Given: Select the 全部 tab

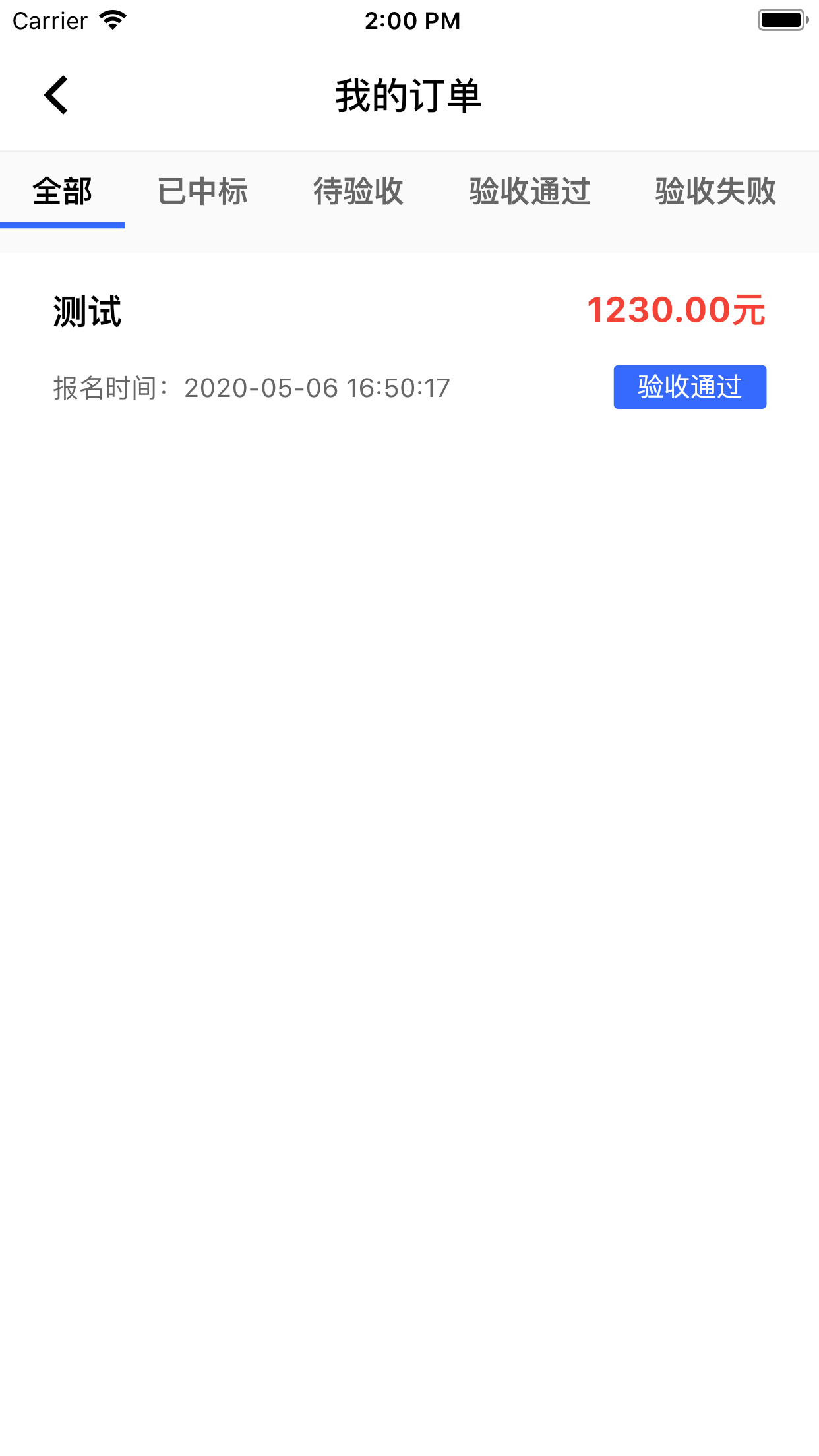Looking at the screenshot, I should (63, 191).
